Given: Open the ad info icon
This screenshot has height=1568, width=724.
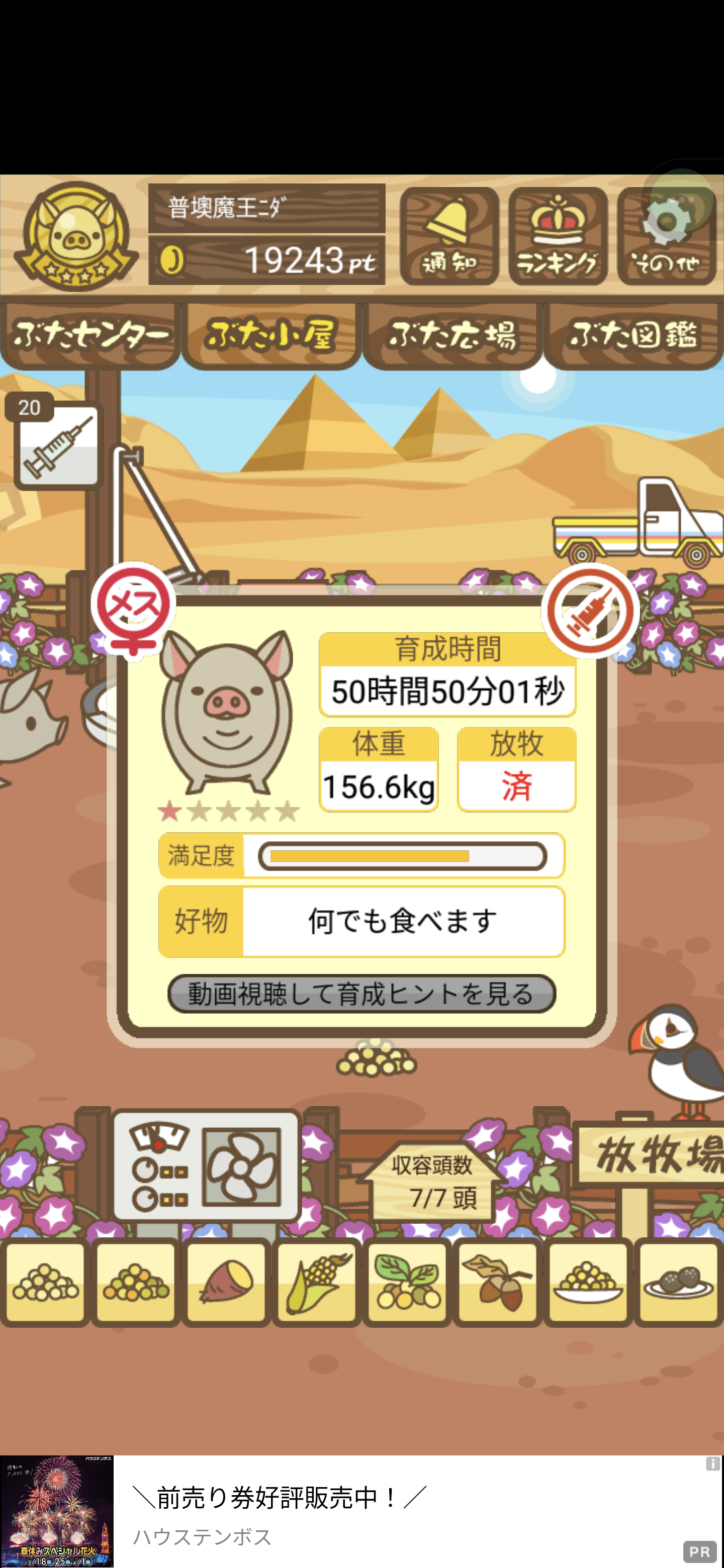Looking at the screenshot, I should click(712, 1463).
